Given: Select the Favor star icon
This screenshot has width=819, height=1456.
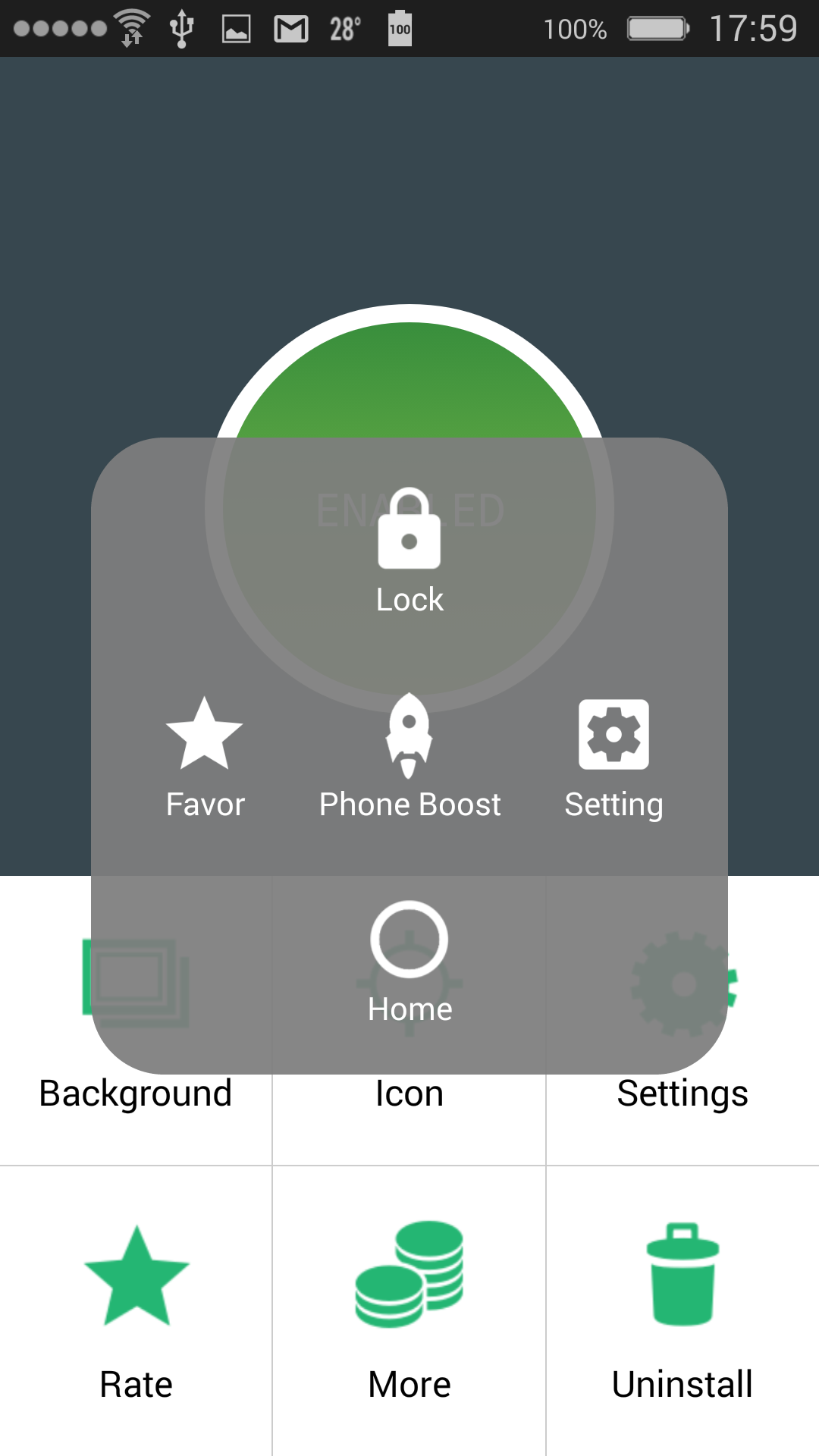Looking at the screenshot, I should [x=203, y=734].
